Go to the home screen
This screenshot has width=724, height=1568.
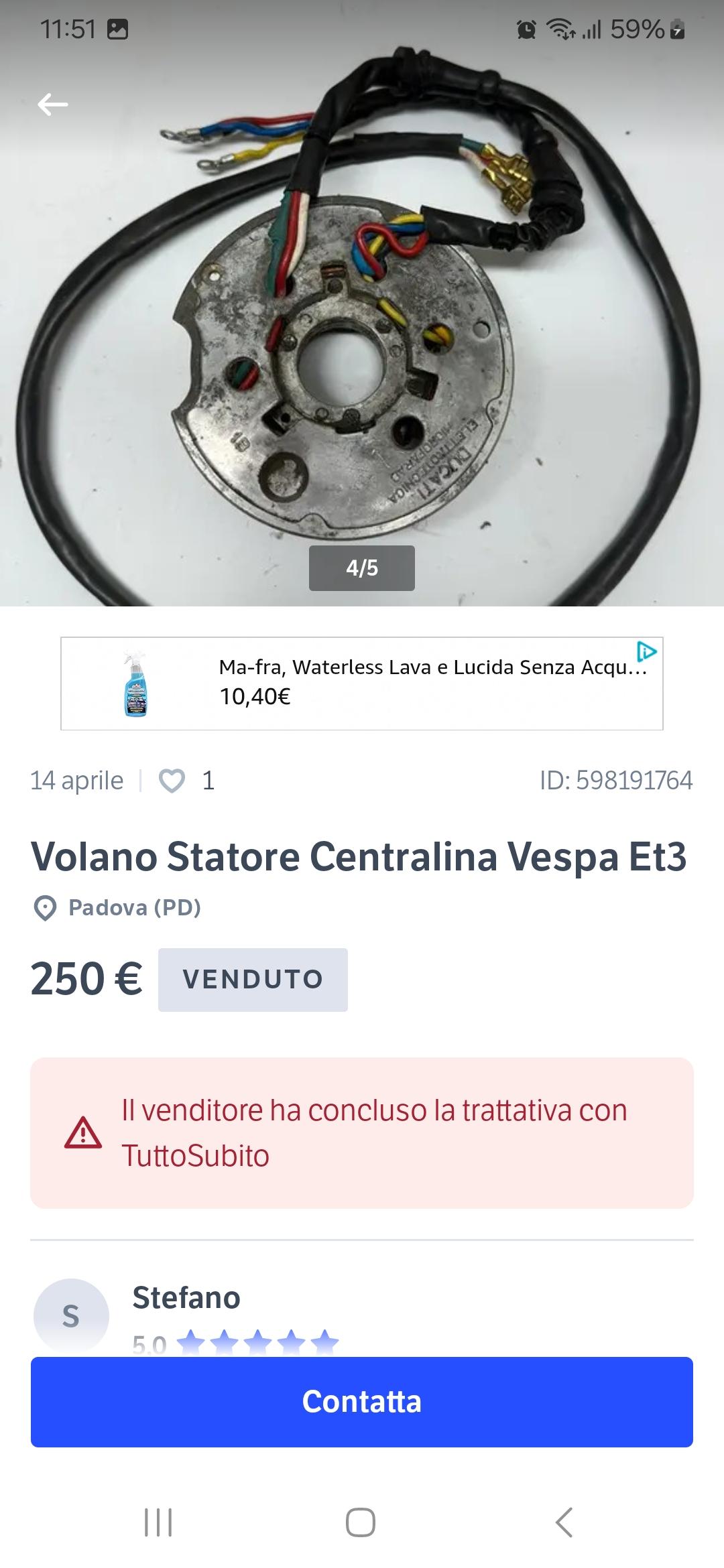click(361, 1522)
